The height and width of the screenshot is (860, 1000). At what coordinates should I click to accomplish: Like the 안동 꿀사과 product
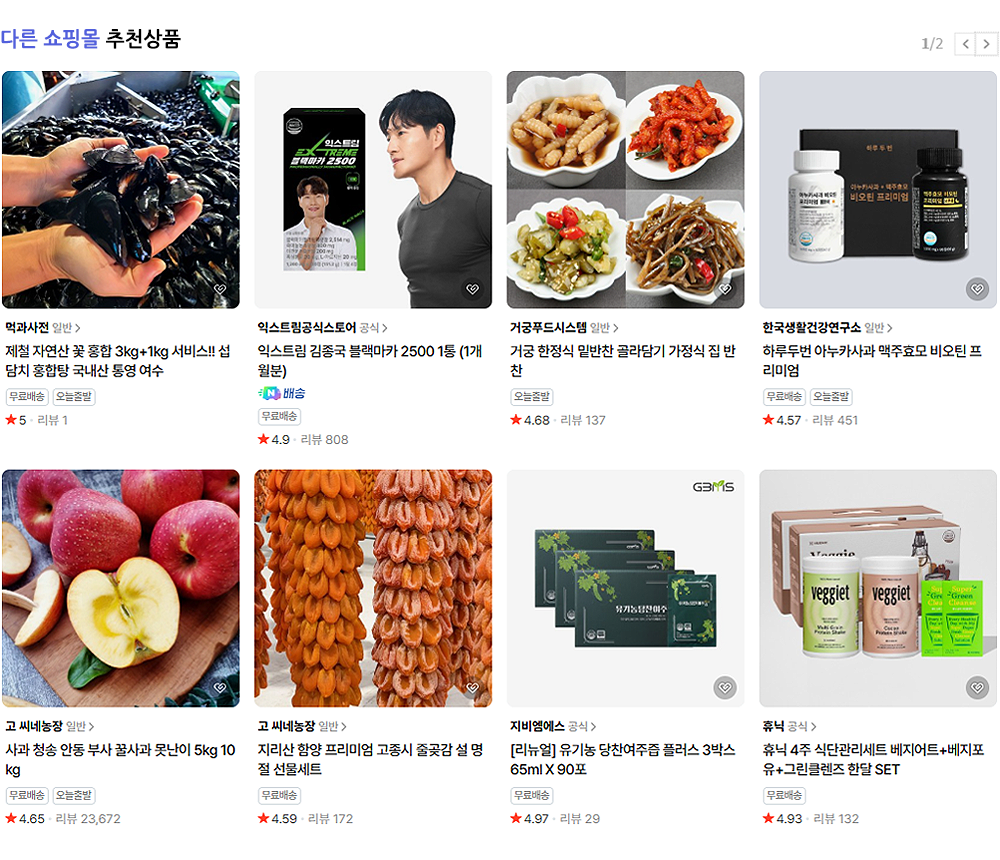pyautogui.click(x=220, y=688)
